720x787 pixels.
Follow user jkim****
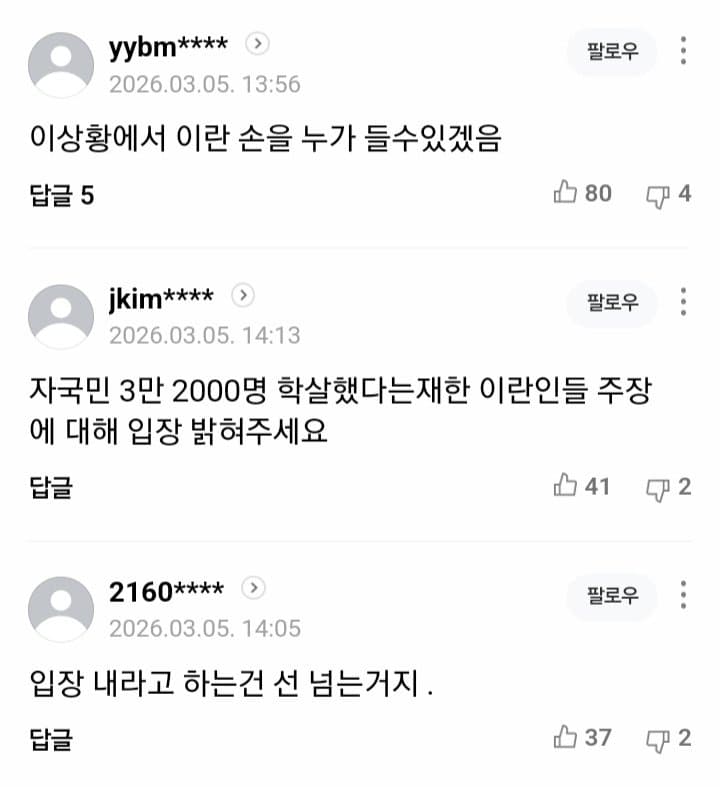(x=612, y=303)
